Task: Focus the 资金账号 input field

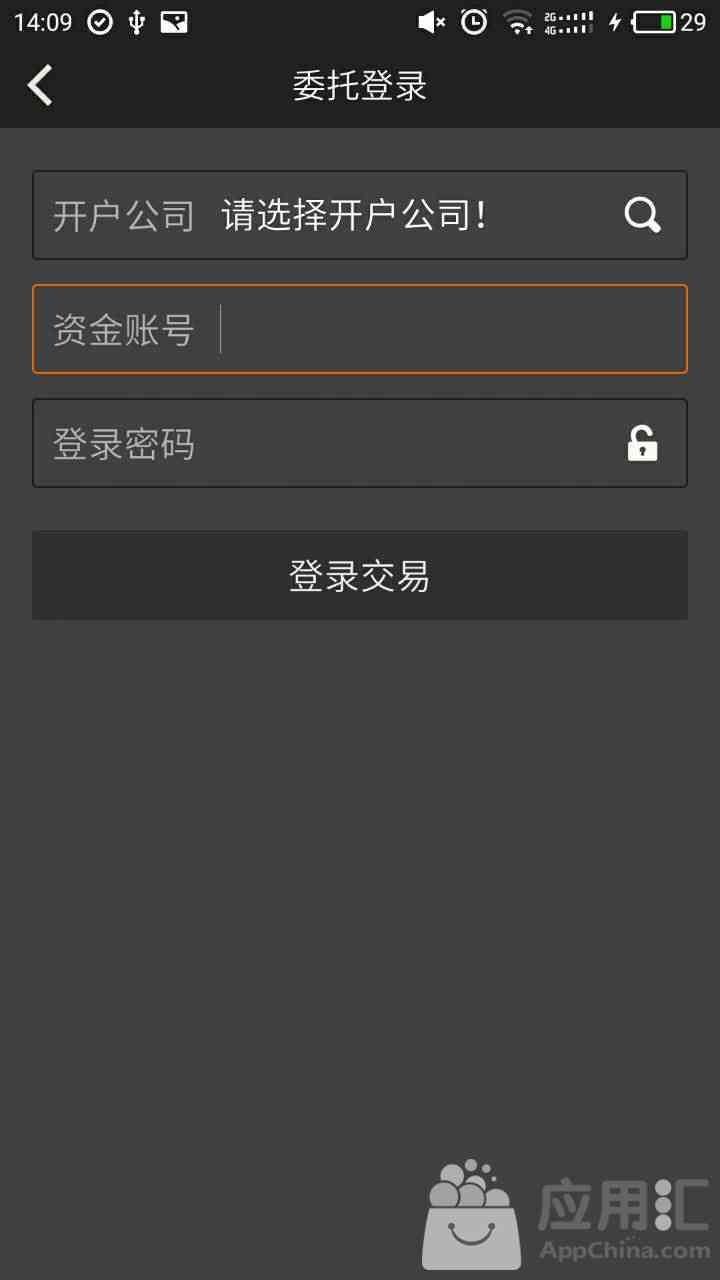Action: pos(360,329)
